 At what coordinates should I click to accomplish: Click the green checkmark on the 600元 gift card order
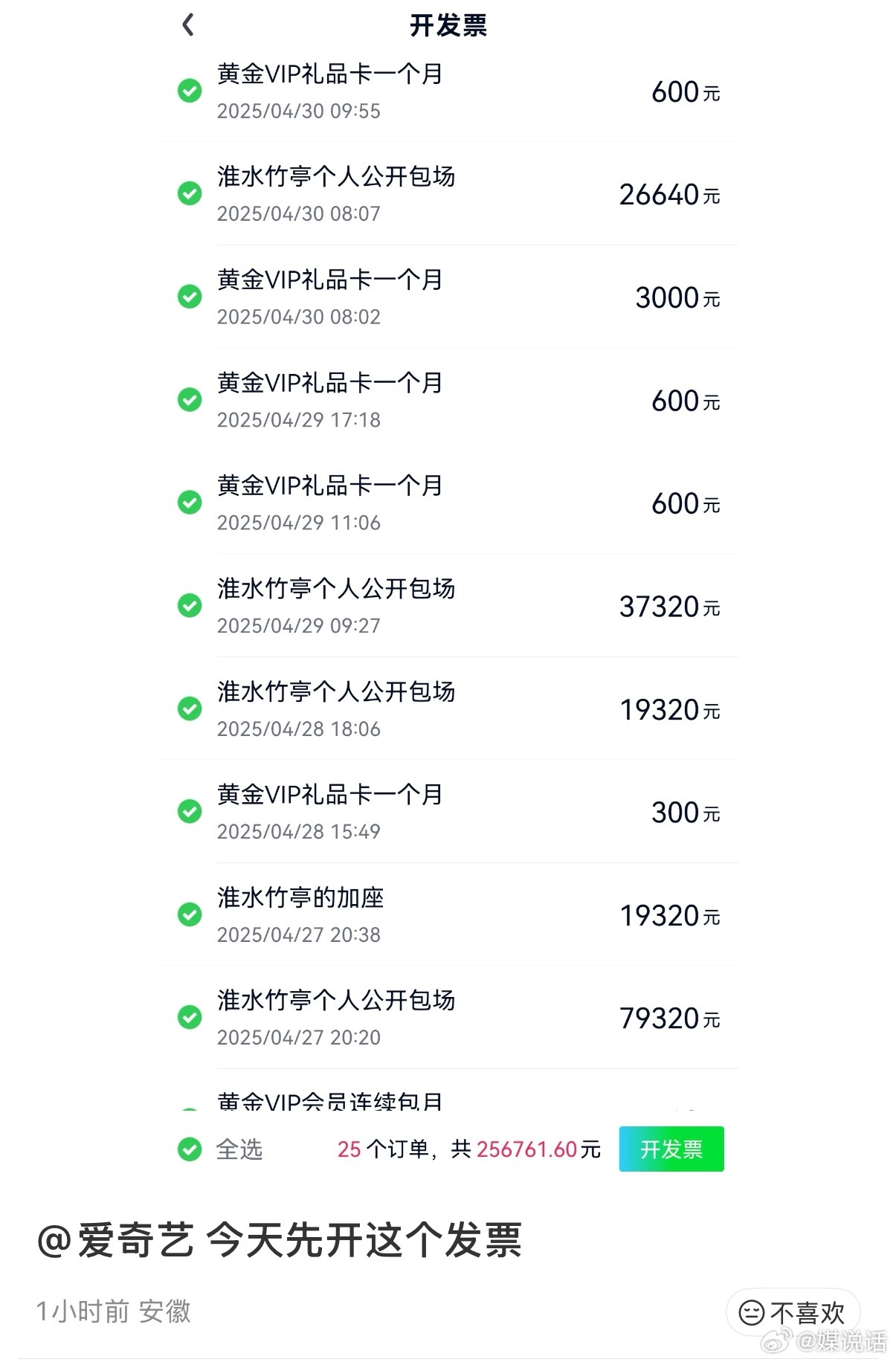click(x=190, y=91)
